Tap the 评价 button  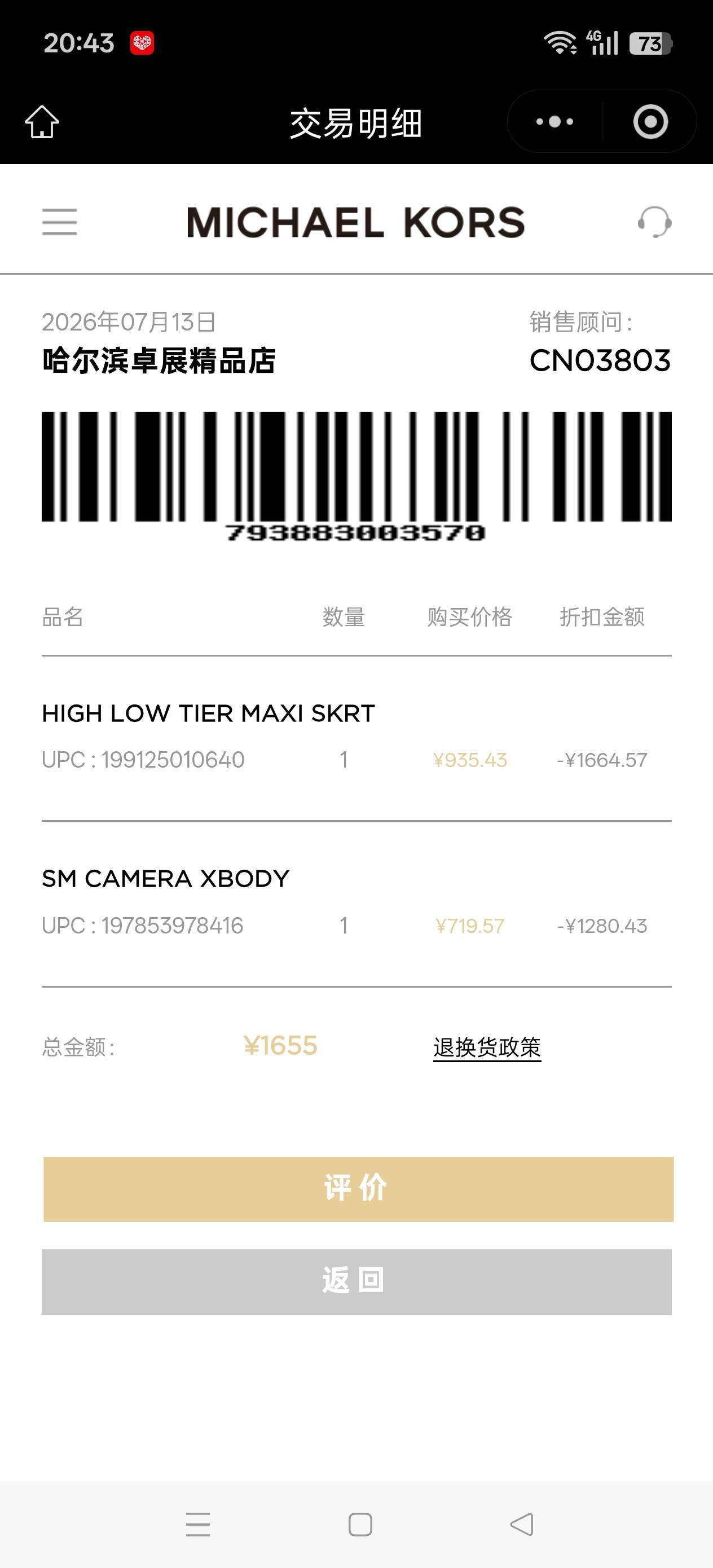358,1189
